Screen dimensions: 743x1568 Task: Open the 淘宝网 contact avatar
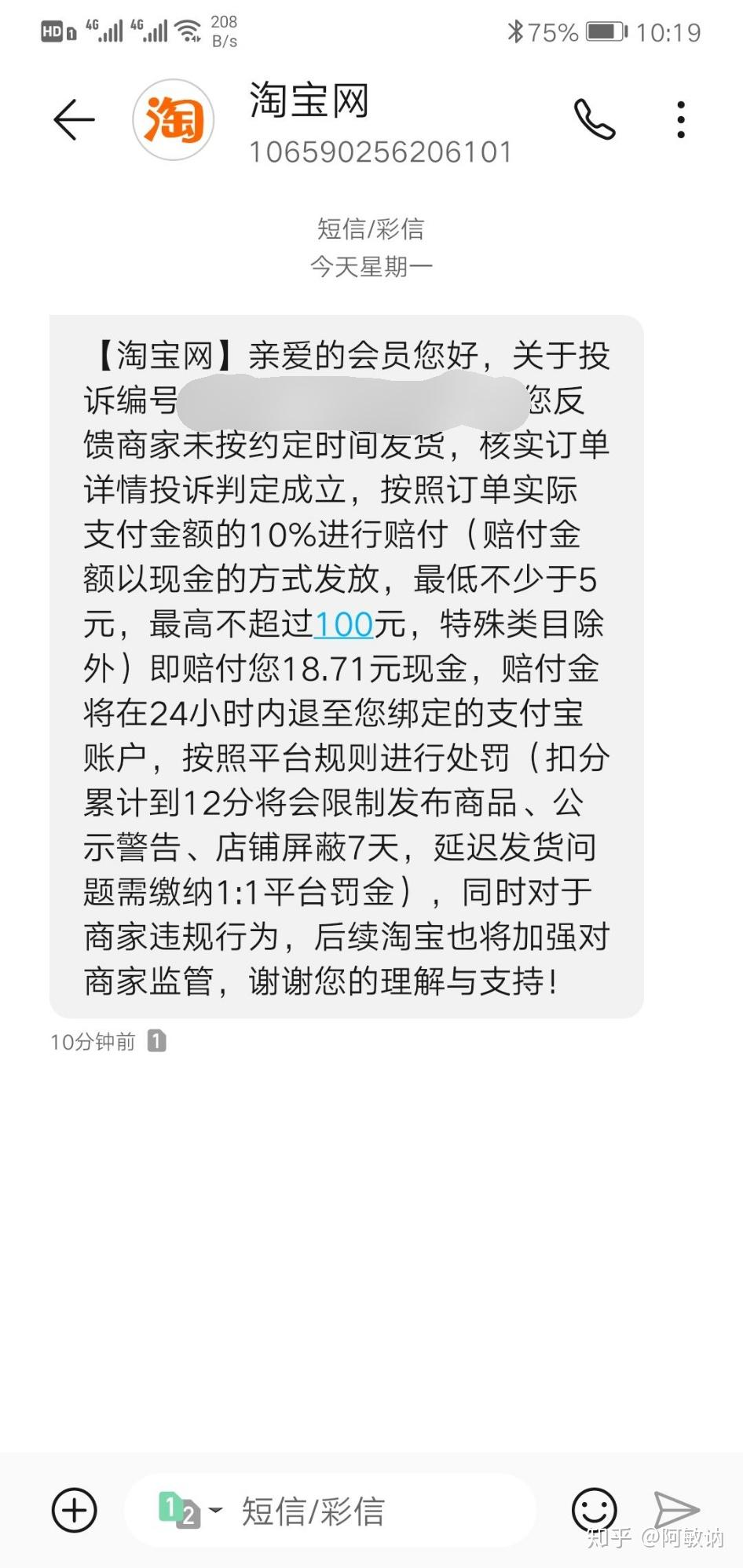point(174,120)
